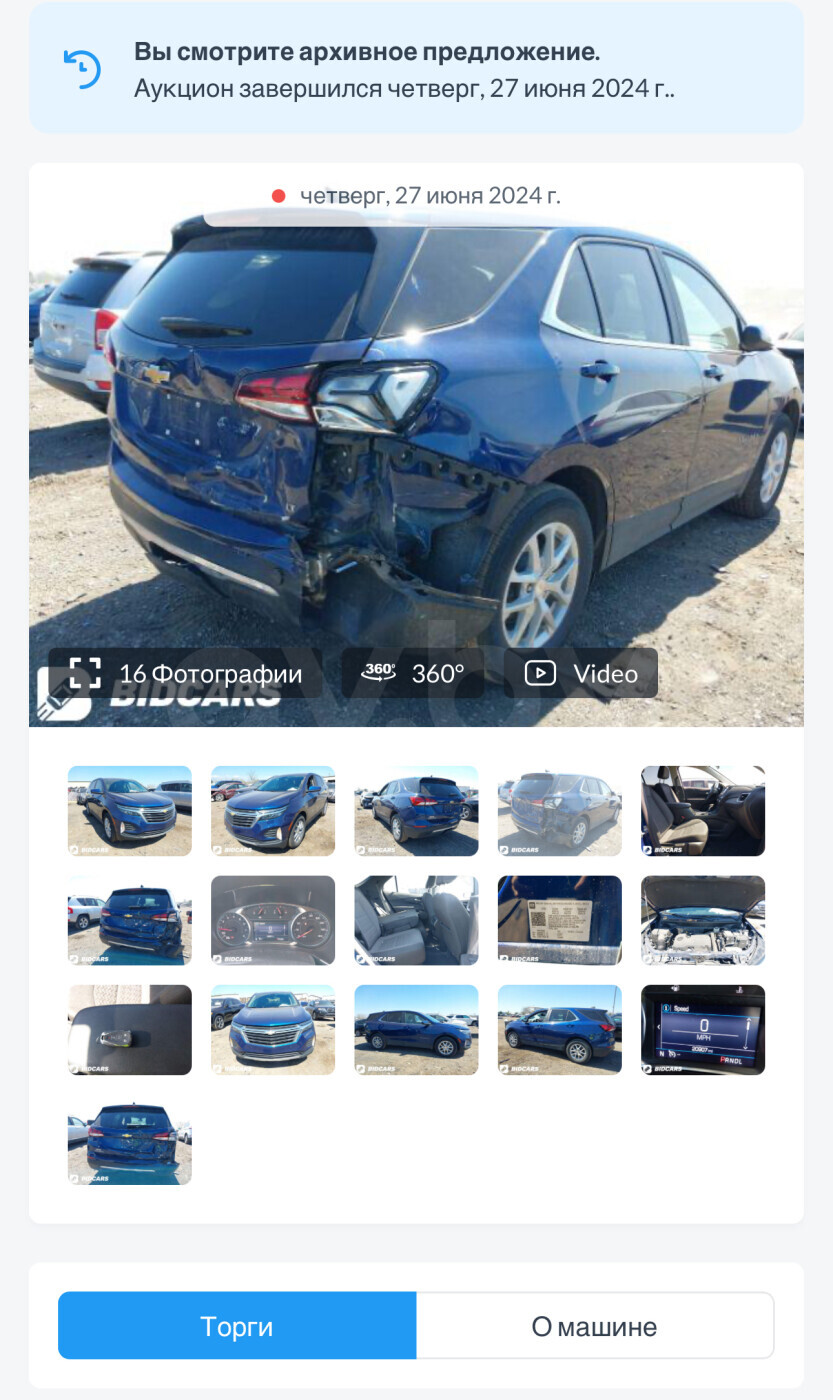View the VIN sticker label photo
This screenshot has width=833, height=1400.
tap(560, 920)
